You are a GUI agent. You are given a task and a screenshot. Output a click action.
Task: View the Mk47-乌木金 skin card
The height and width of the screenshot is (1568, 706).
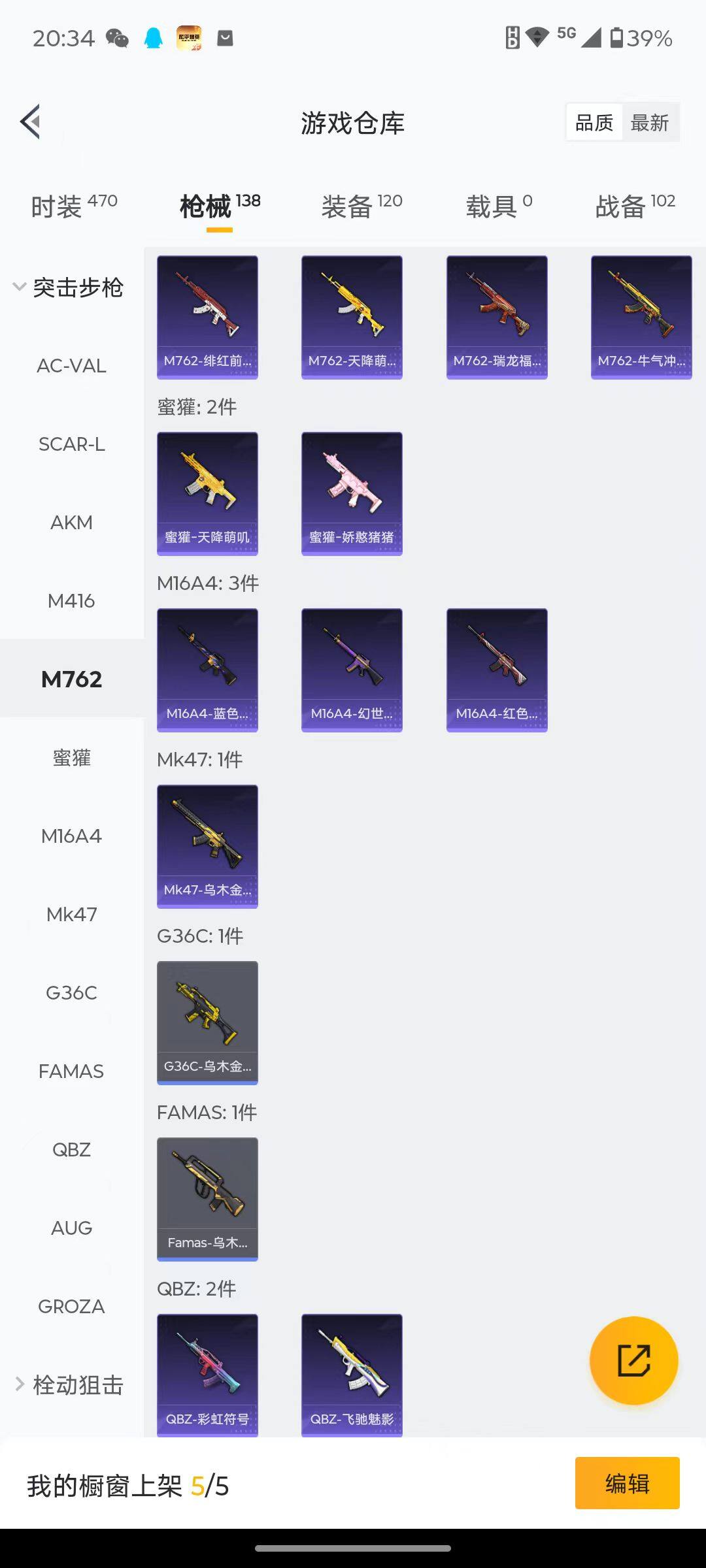(207, 846)
